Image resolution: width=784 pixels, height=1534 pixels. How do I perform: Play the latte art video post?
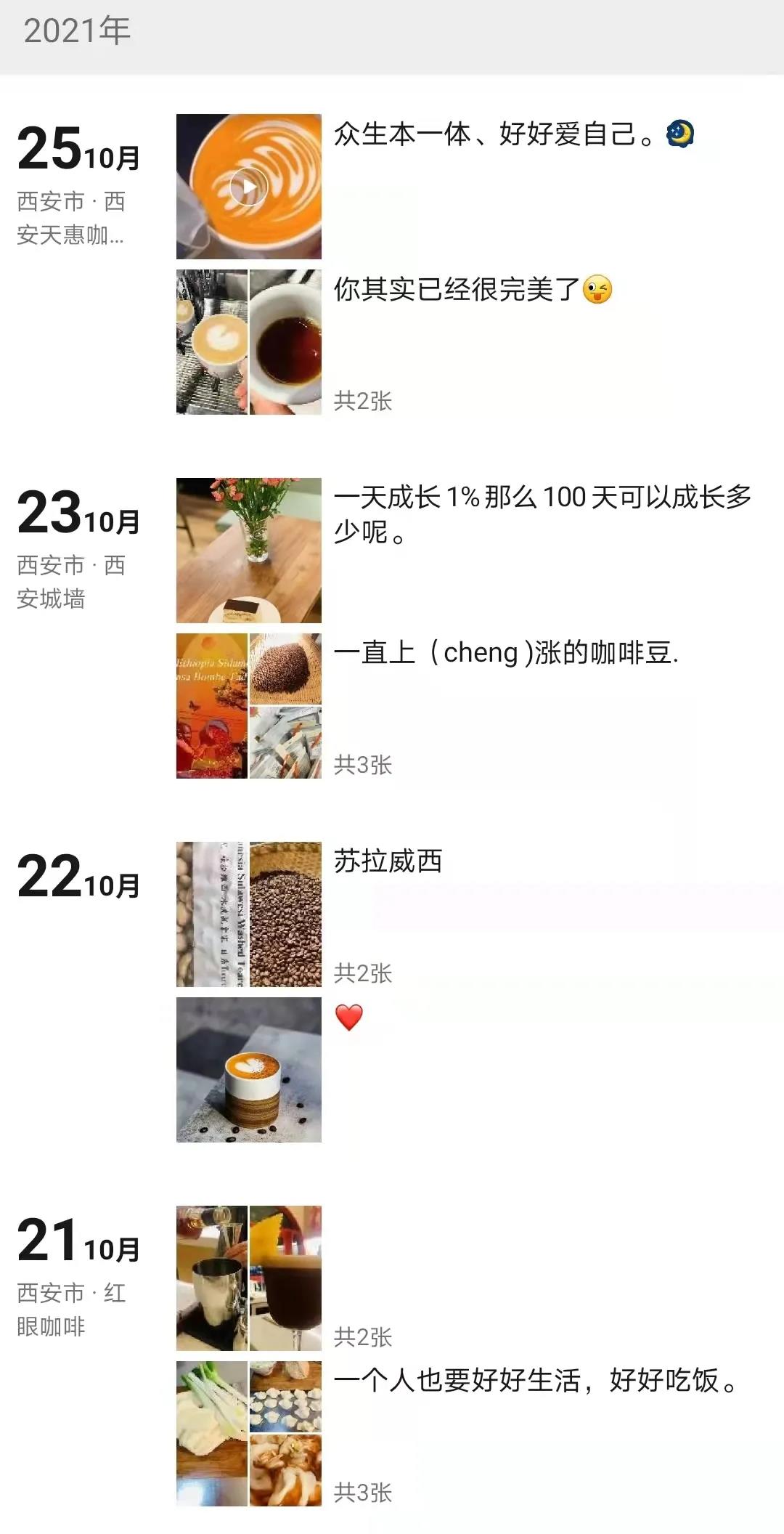(249, 187)
